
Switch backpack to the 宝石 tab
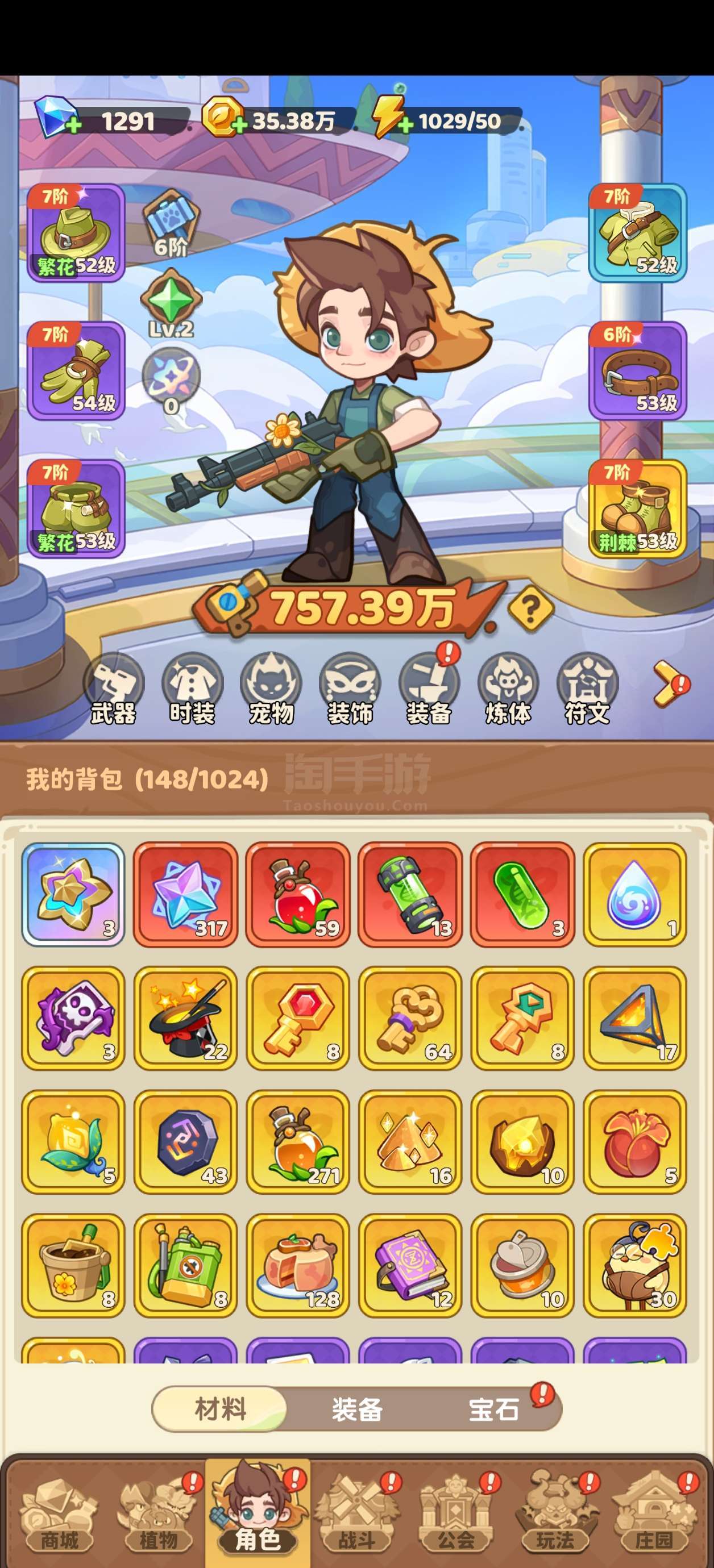494,1409
